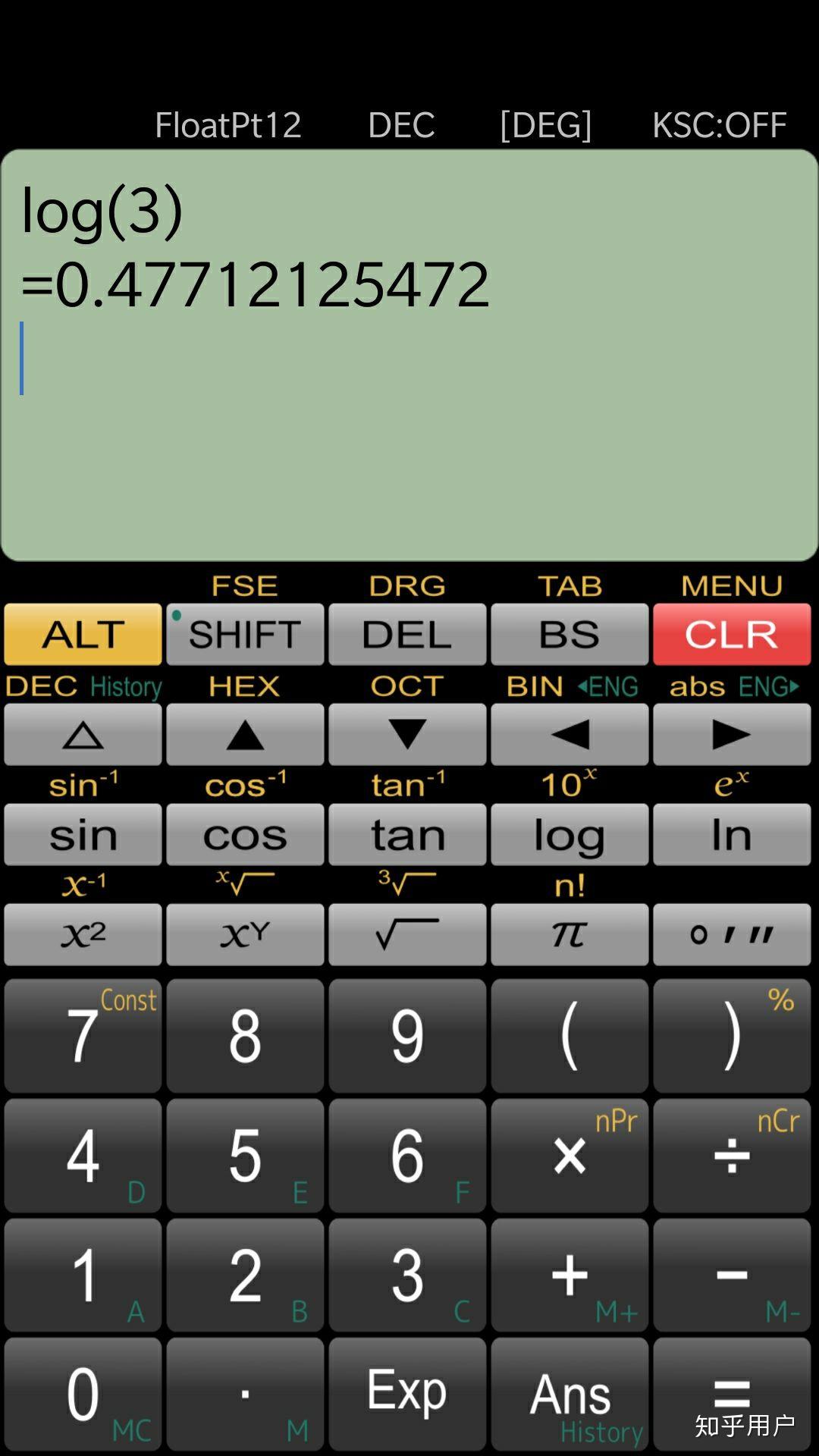Tap the ALT key

[83, 634]
